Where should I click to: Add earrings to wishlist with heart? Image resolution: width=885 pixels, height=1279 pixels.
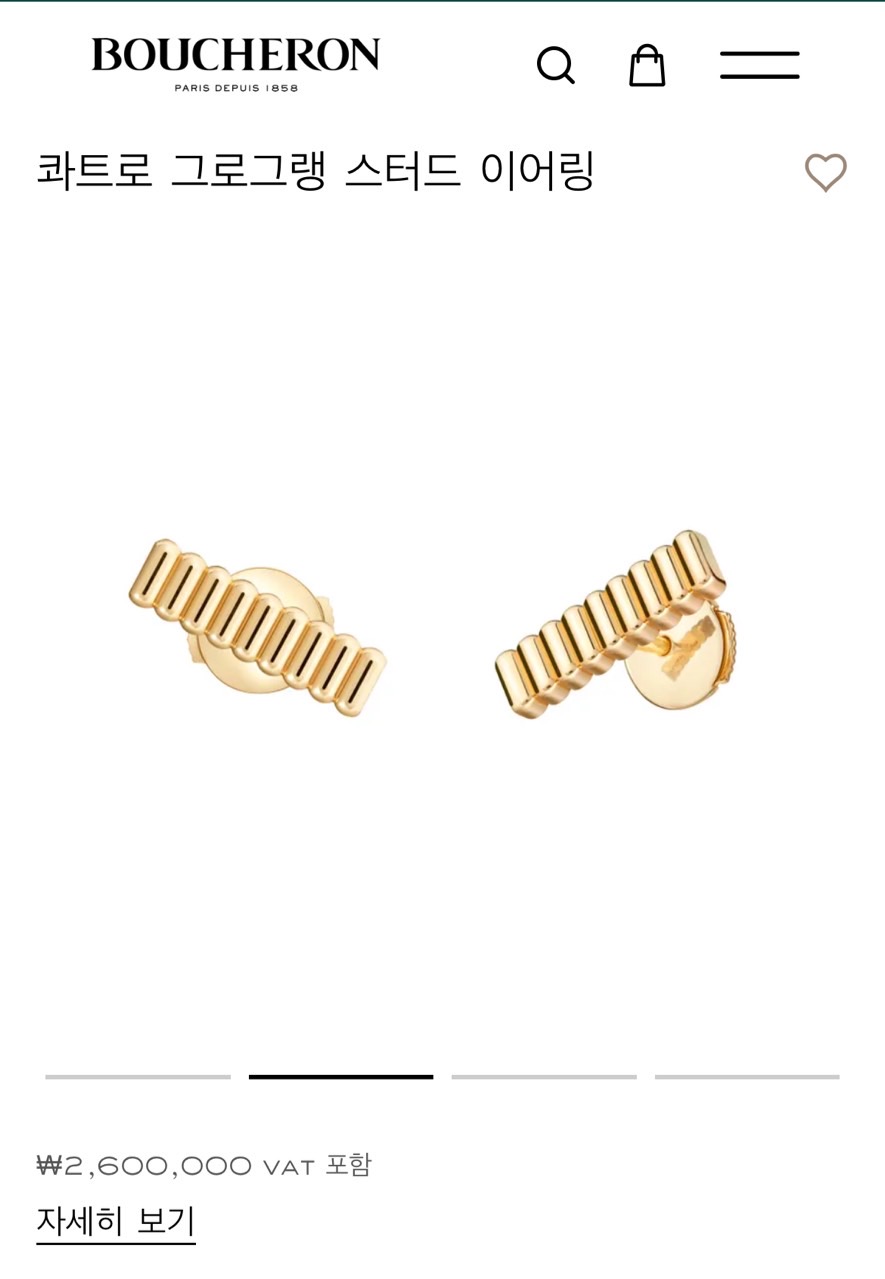(826, 172)
